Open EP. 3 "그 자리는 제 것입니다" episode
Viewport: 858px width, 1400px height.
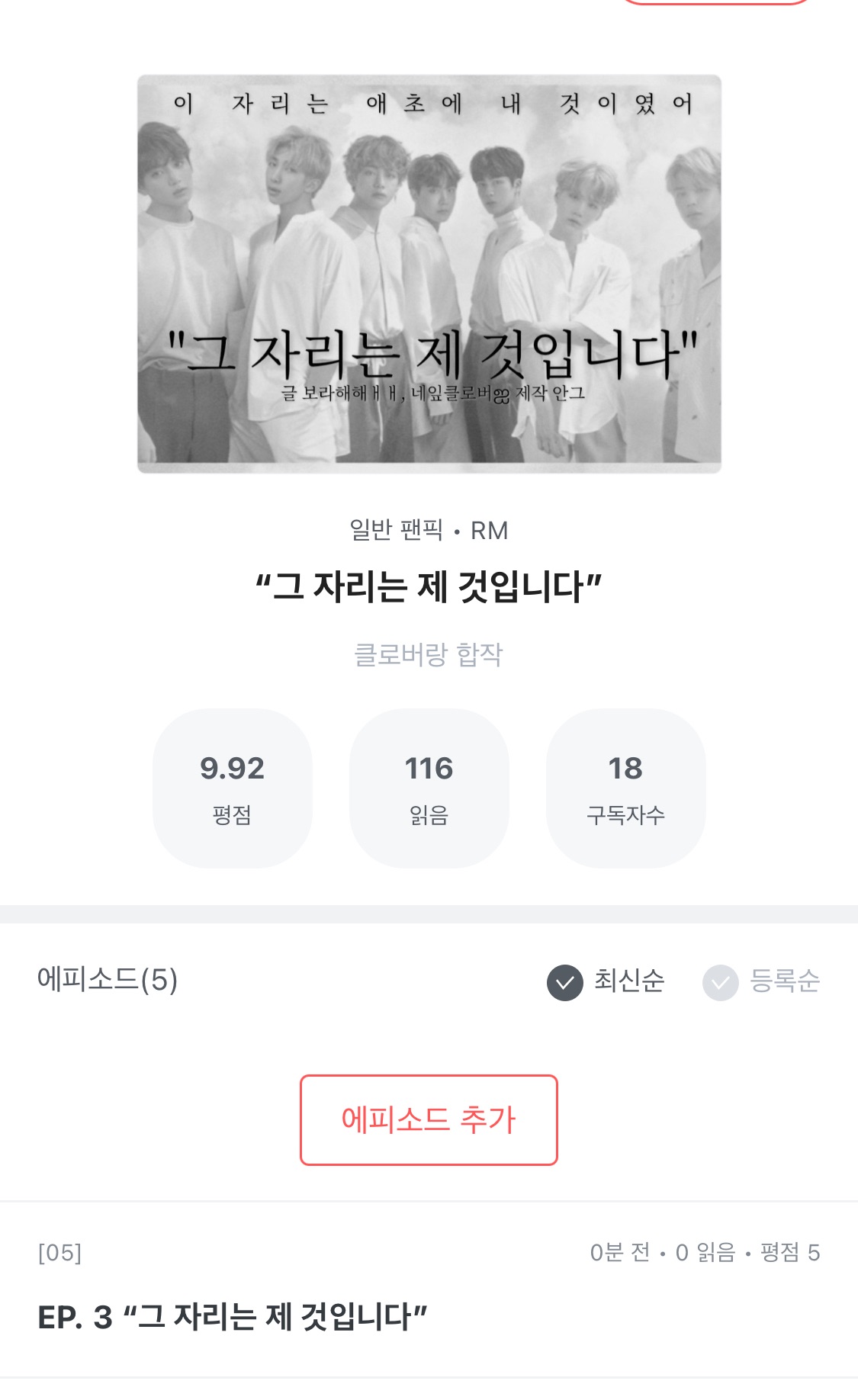coord(233,1316)
